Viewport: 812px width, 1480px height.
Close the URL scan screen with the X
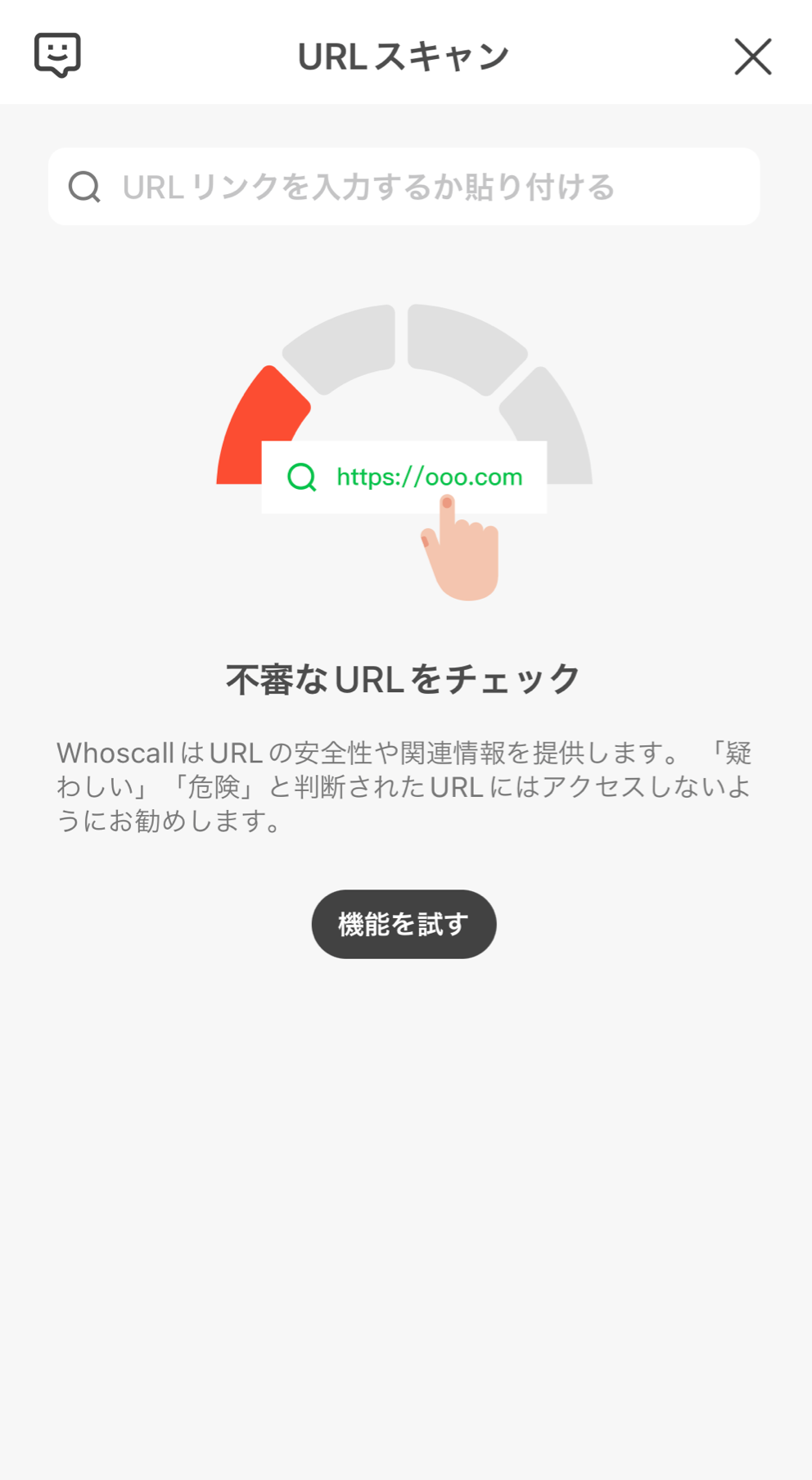tap(753, 56)
